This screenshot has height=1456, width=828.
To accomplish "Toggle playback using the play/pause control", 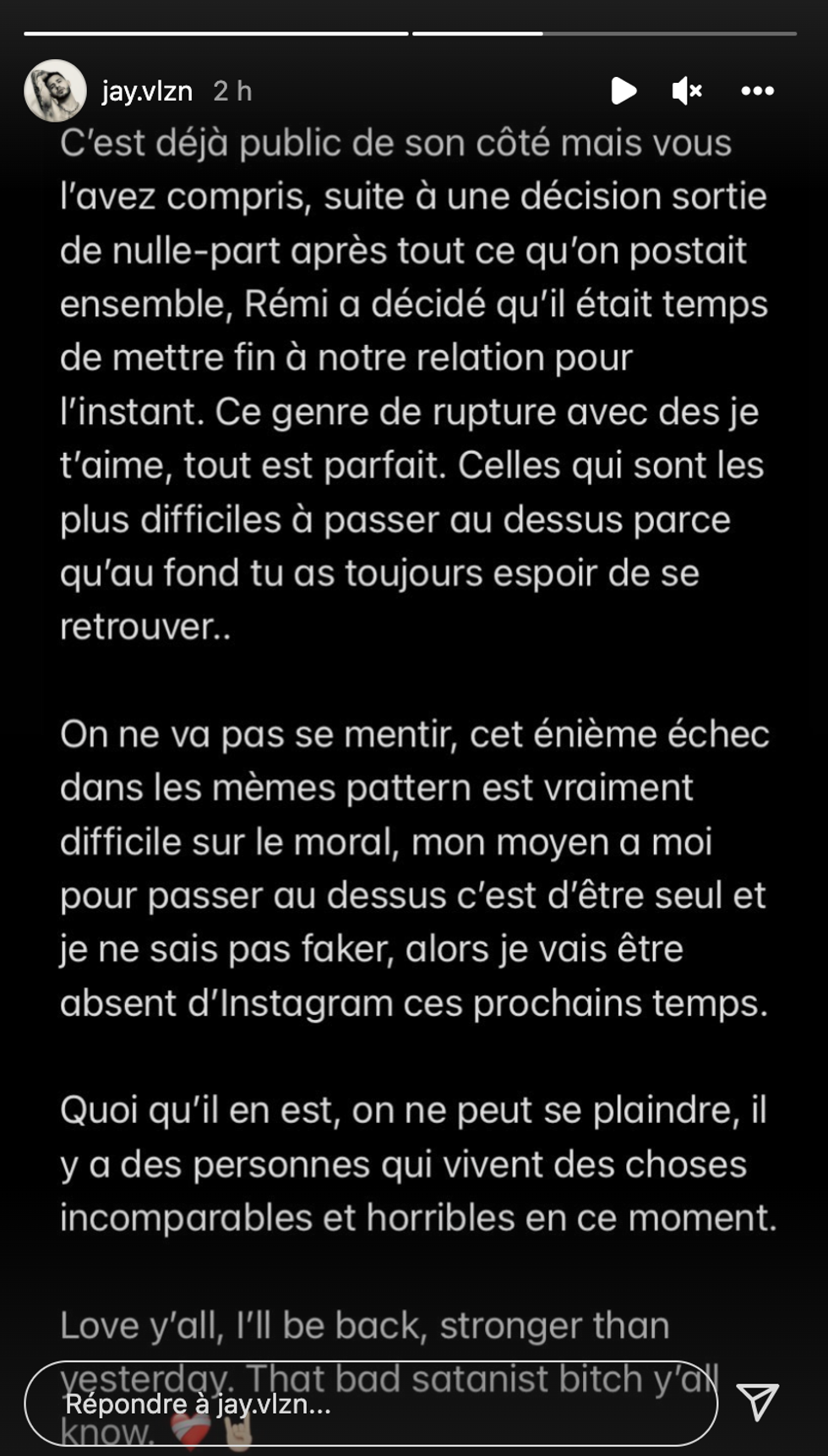I will [625, 90].
